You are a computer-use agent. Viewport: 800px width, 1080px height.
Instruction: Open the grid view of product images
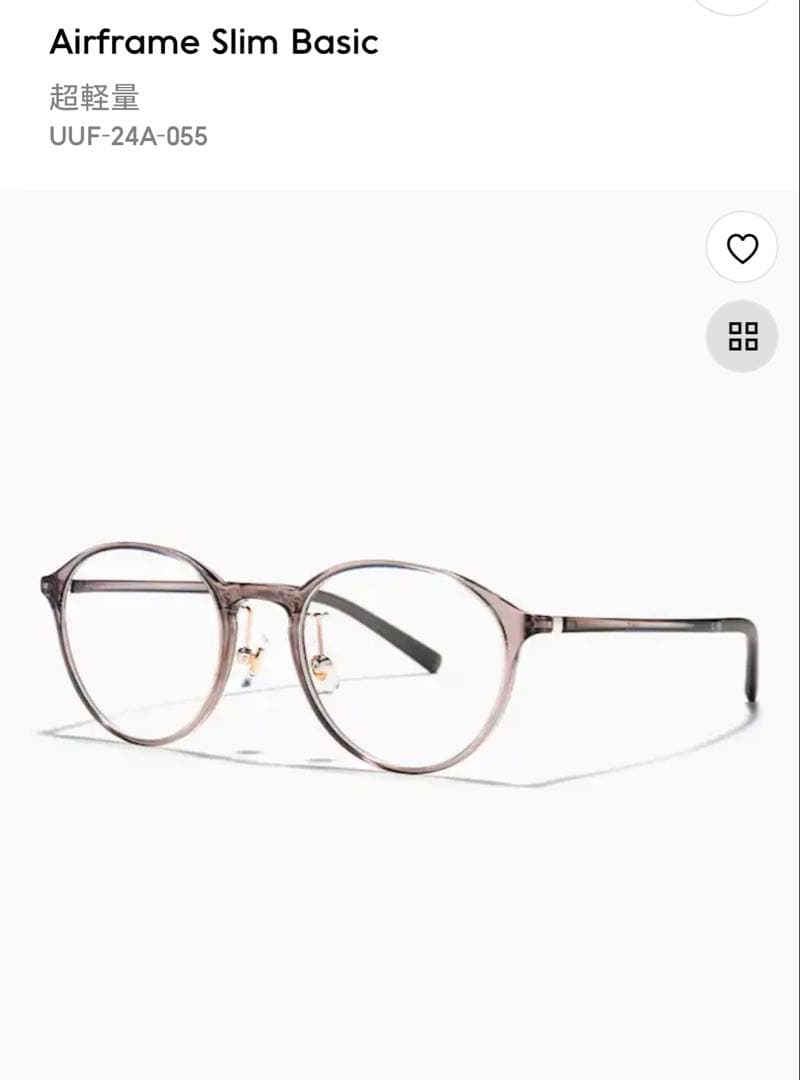pos(742,336)
